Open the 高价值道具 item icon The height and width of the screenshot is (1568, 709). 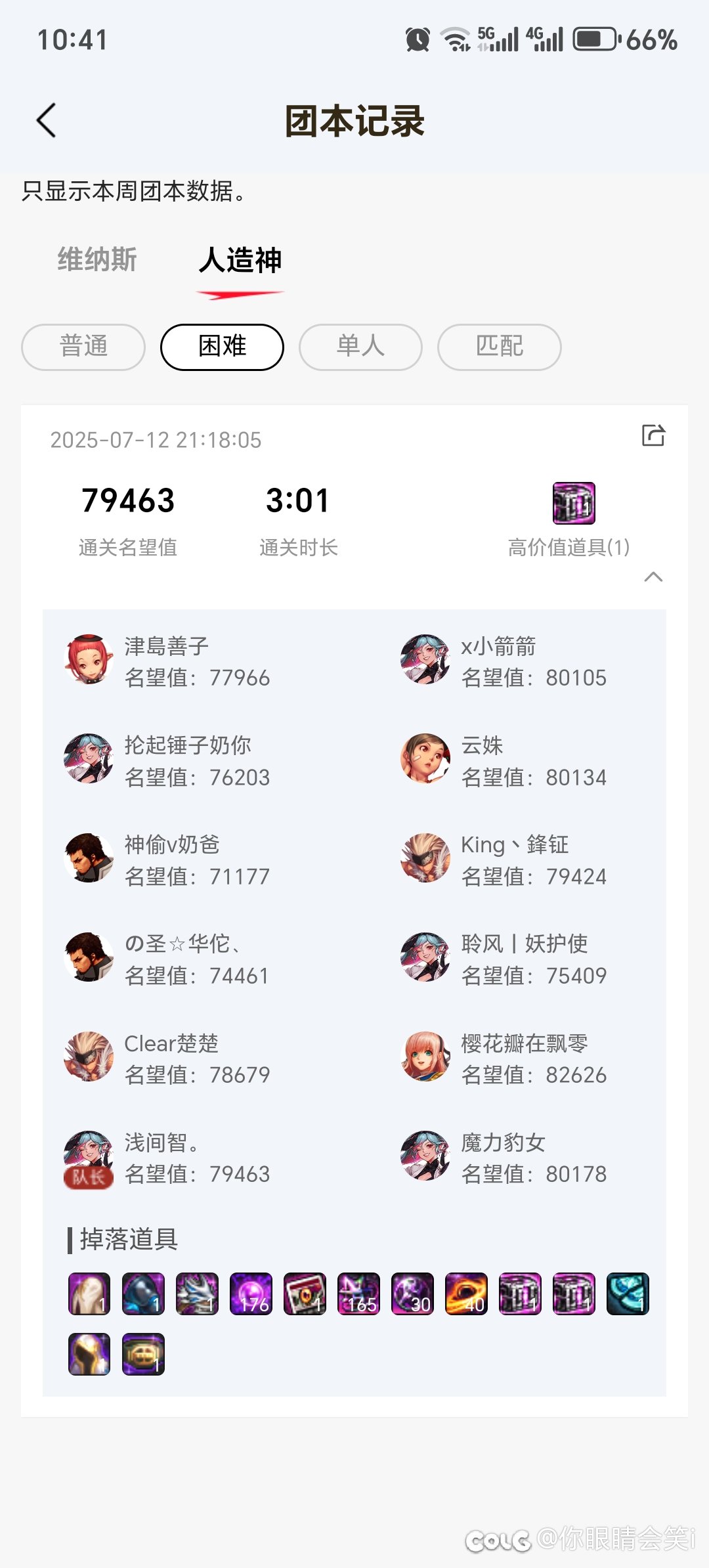tap(574, 503)
